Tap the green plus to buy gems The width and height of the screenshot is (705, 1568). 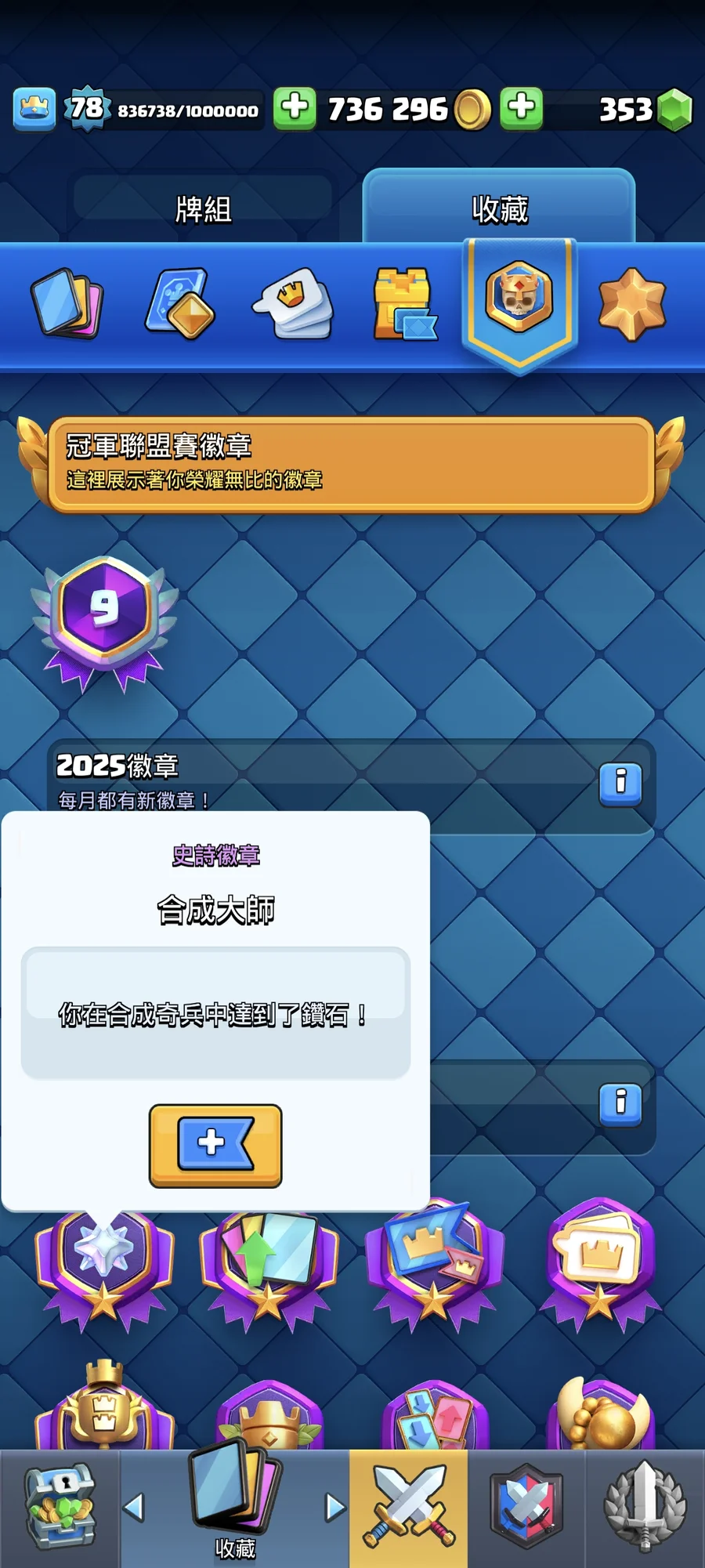522,107
